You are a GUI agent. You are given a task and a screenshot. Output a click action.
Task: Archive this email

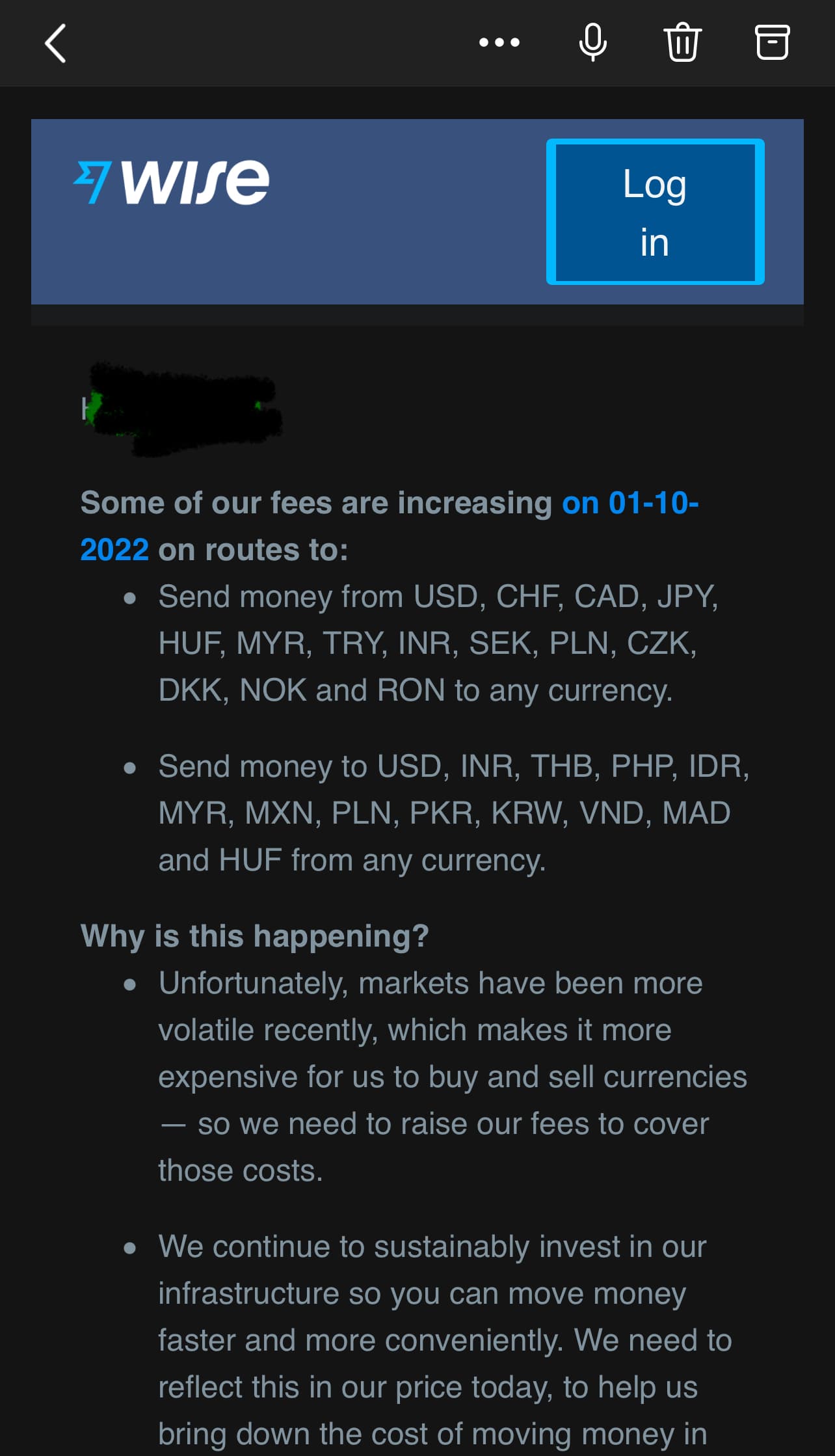[x=772, y=43]
